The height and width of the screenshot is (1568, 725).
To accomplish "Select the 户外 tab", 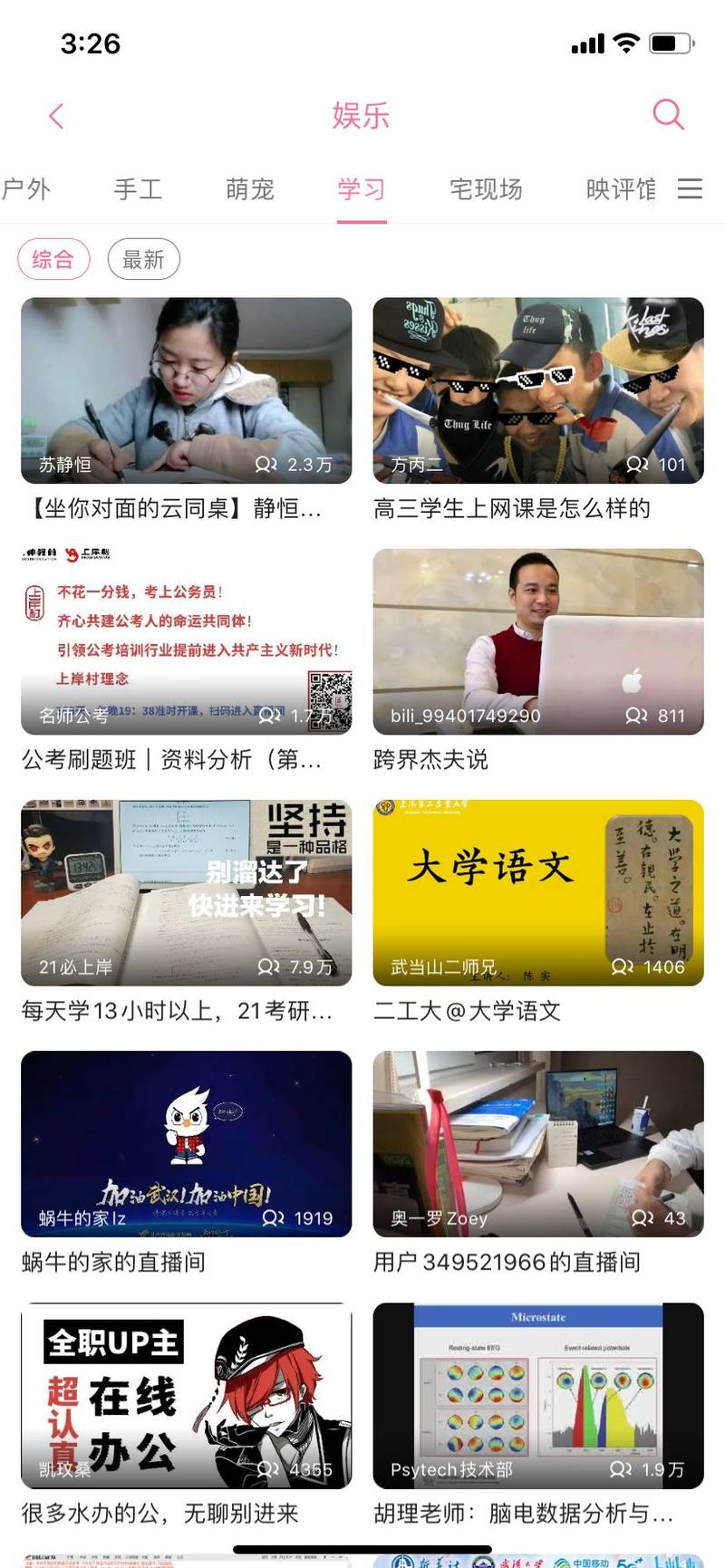I will (x=25, y=189).
